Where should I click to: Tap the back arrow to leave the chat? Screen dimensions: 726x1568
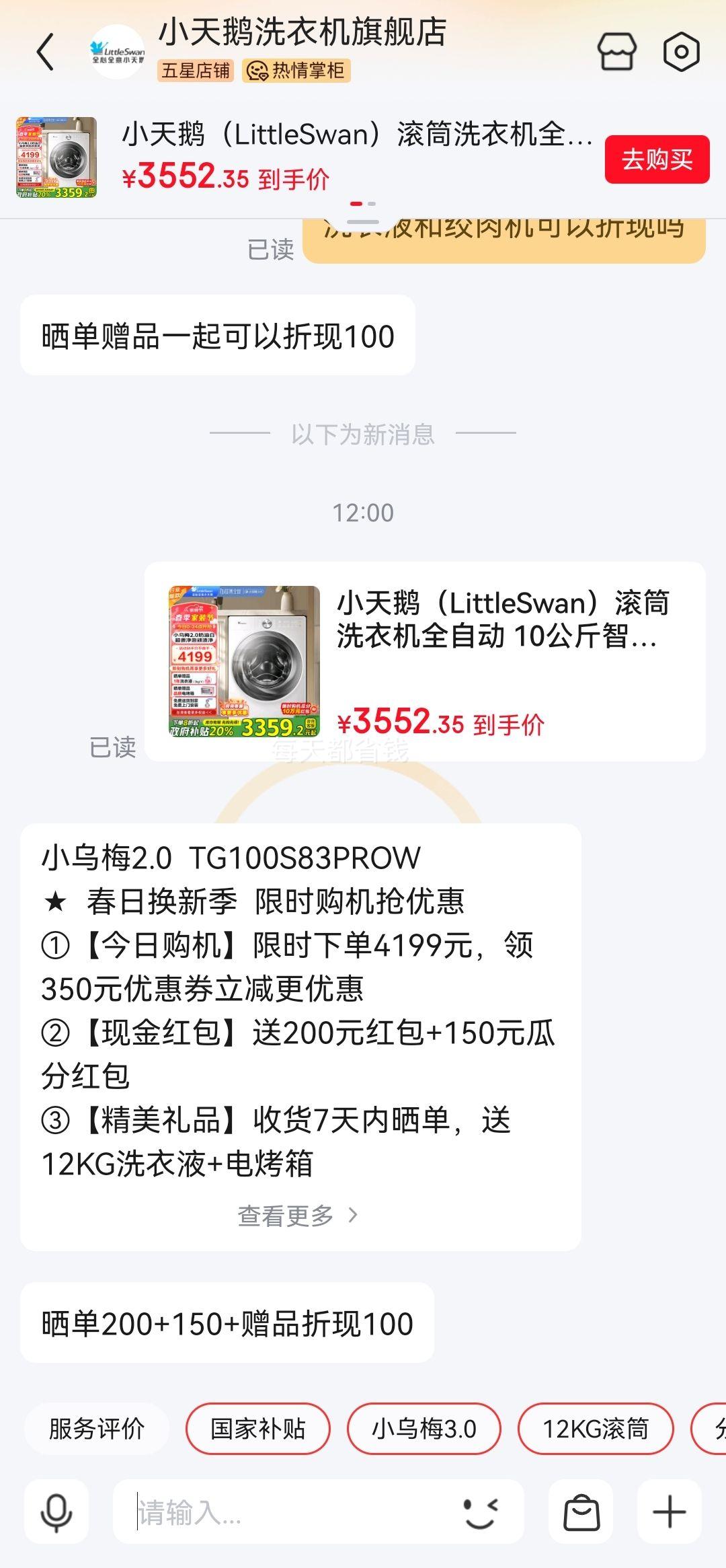click(x=45, y=52)
